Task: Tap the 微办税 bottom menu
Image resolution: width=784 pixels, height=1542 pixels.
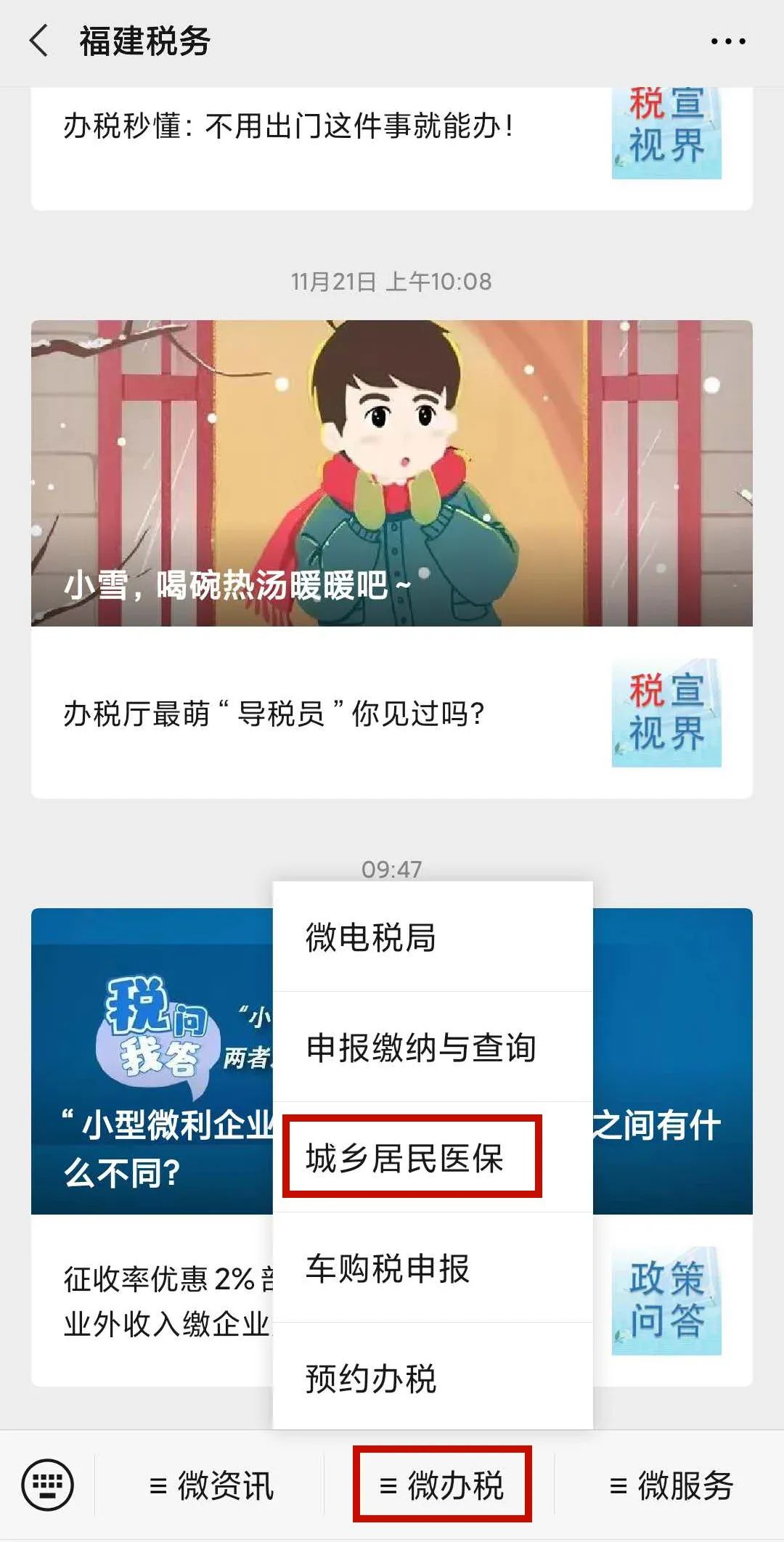Action: click(441, 1485)
